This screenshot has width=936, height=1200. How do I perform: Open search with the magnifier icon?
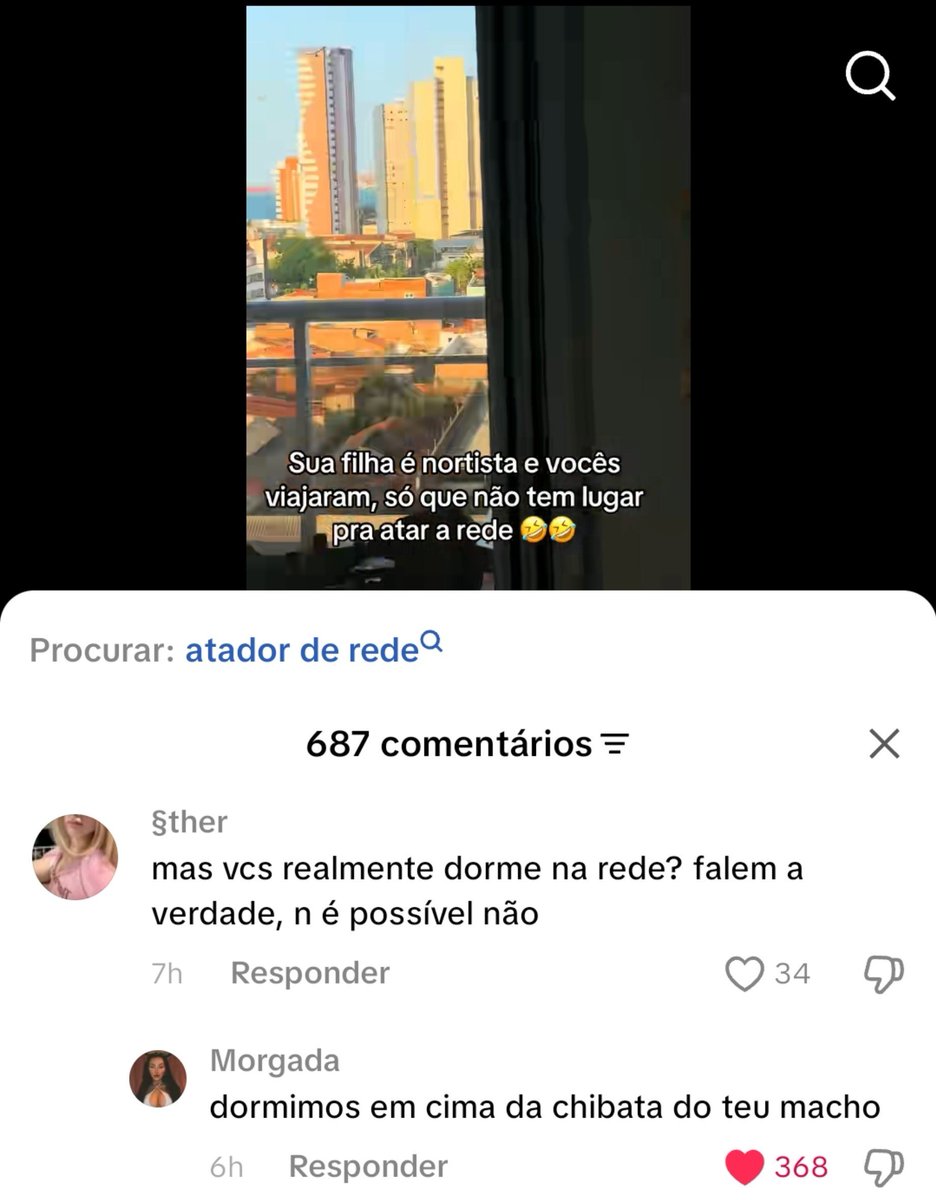pos(870,77)
